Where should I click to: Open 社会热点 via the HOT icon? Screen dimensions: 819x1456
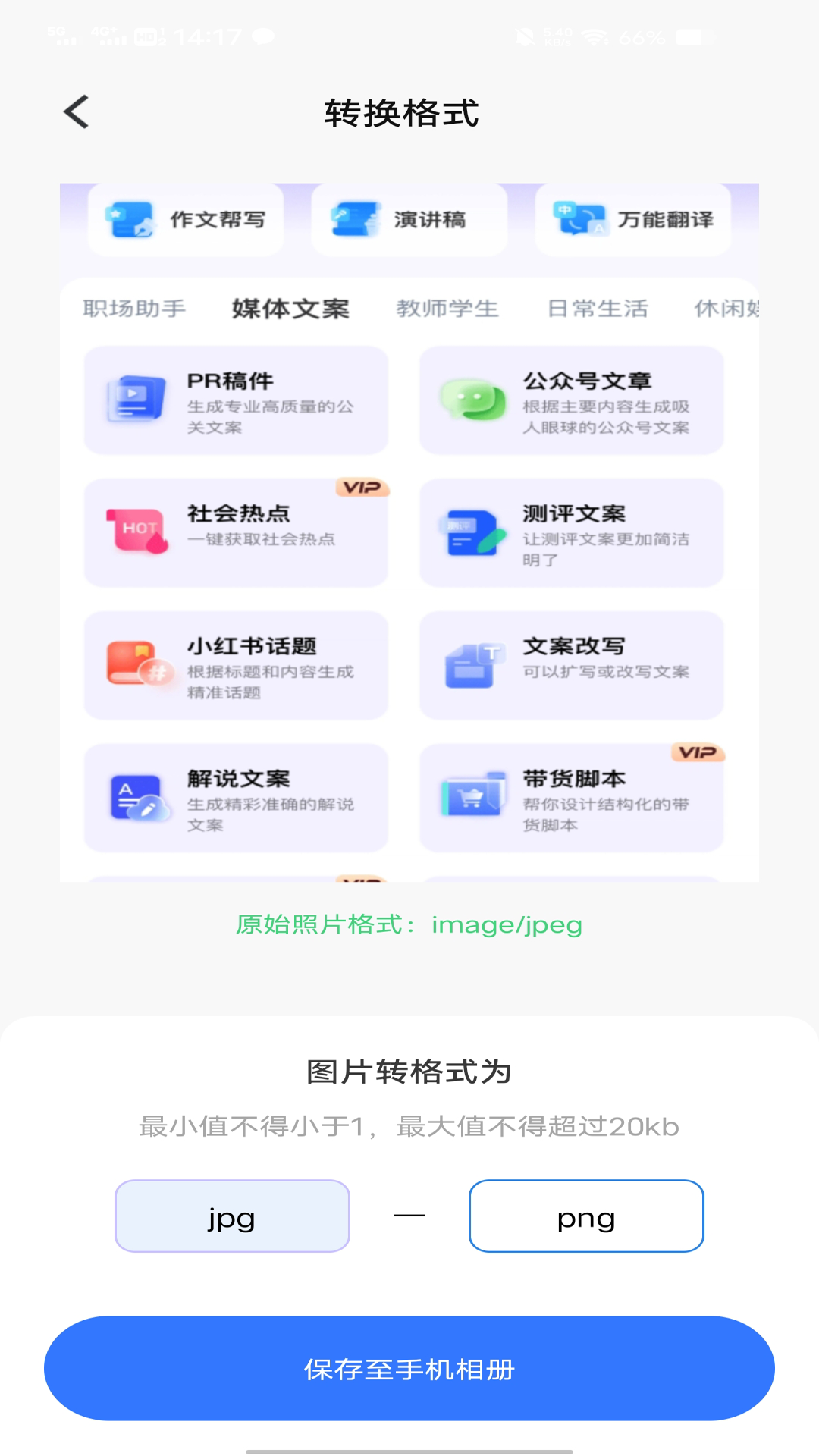(135, 532)
